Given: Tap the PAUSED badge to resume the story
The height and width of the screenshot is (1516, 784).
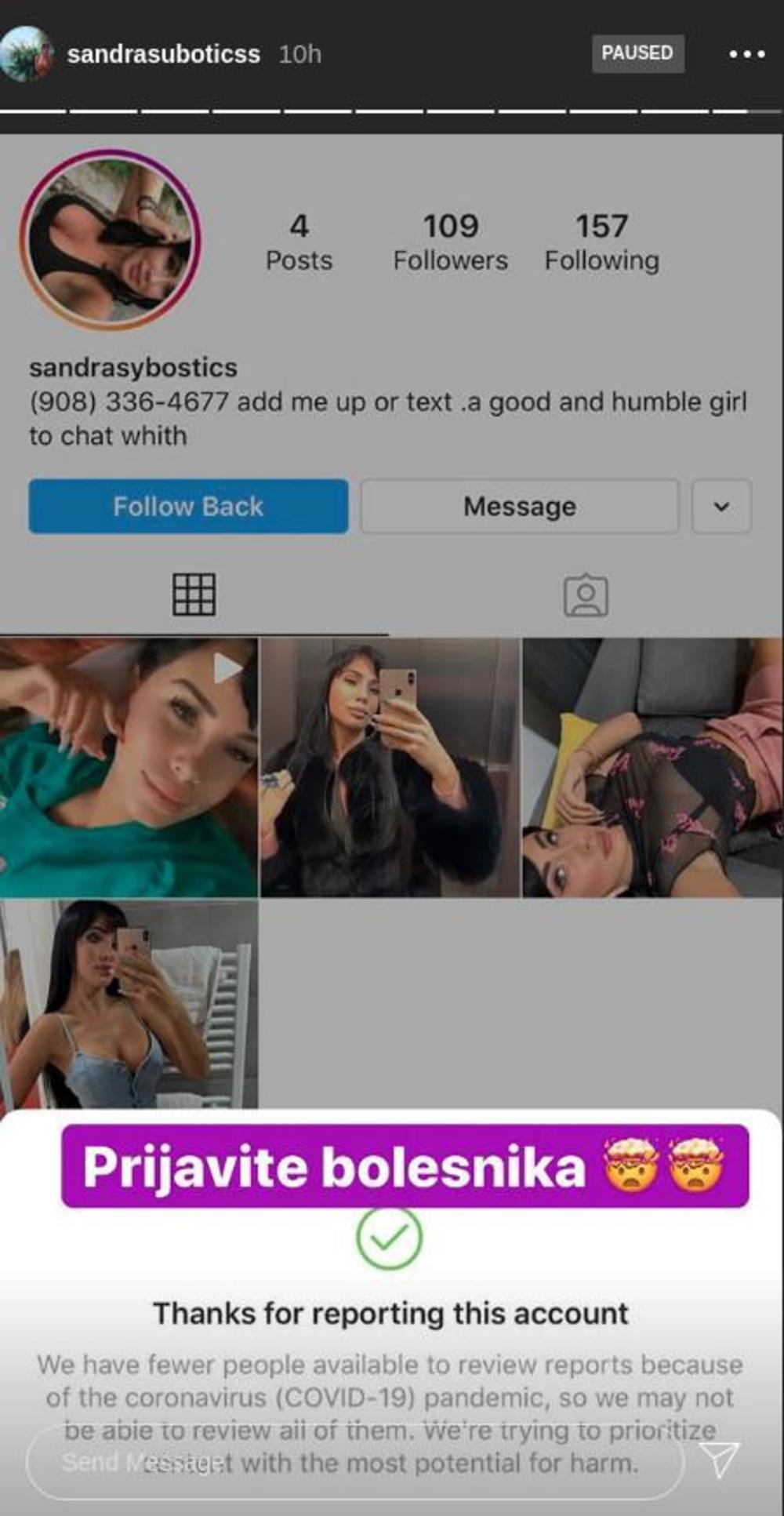Looking at the screenshot, I should 637,53.
